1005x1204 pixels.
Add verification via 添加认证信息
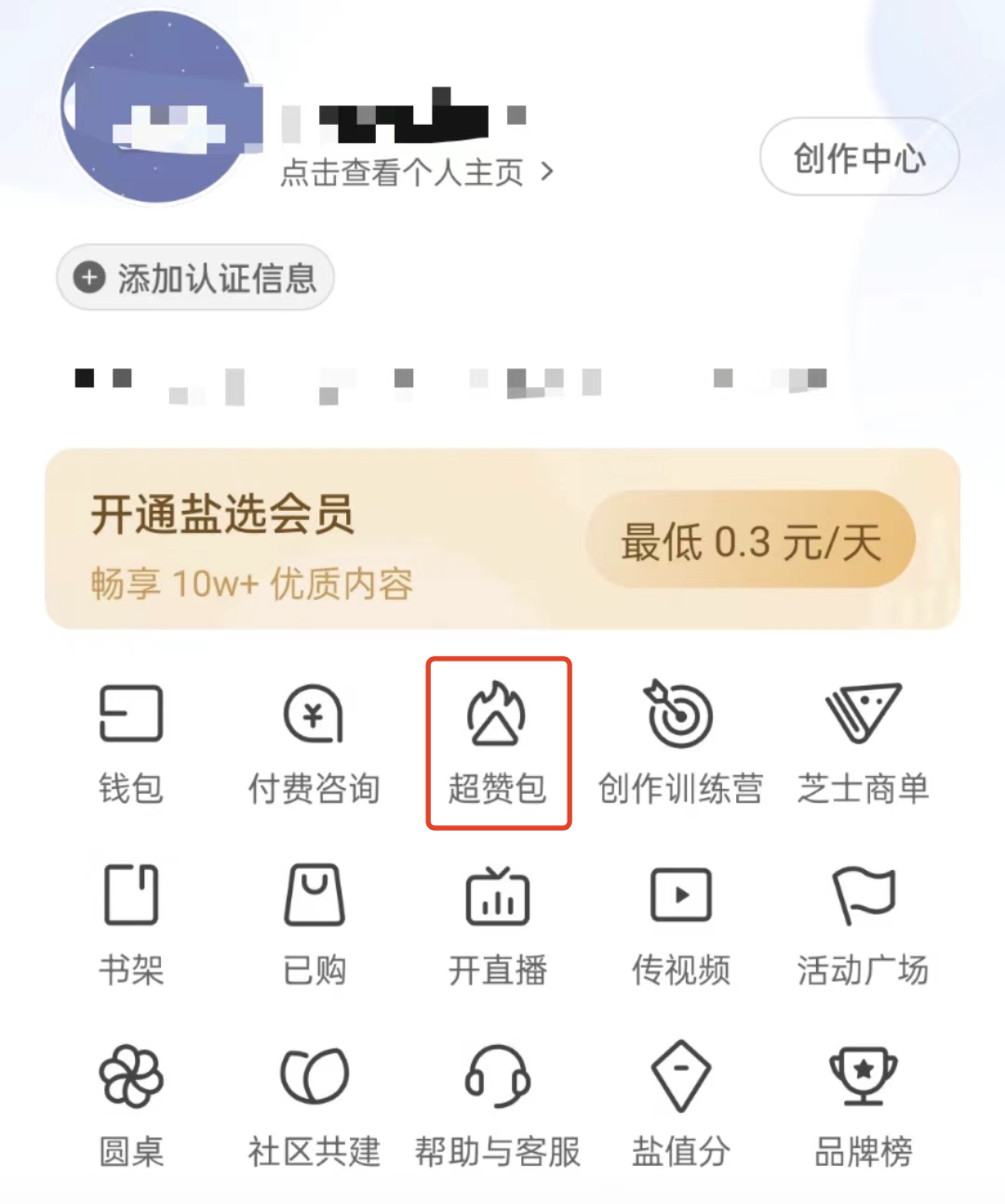point(195,277)
